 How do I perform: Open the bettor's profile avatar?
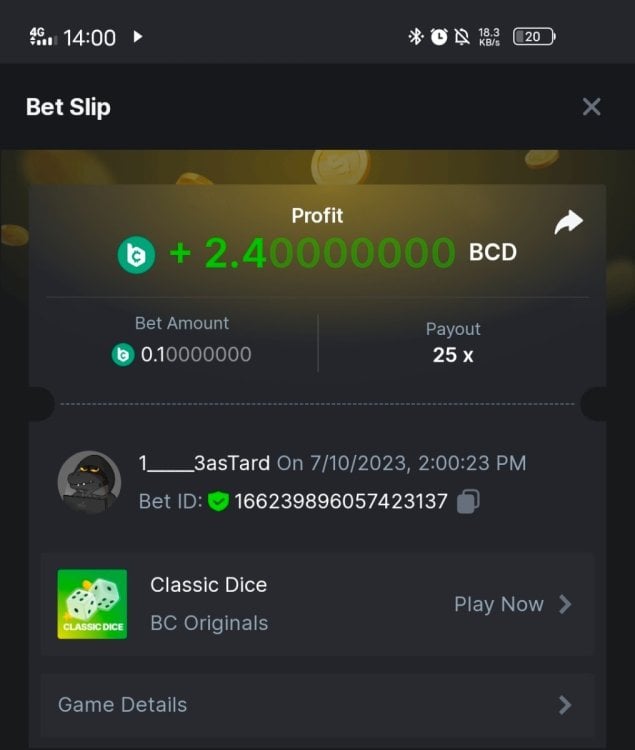click(90, 482)
